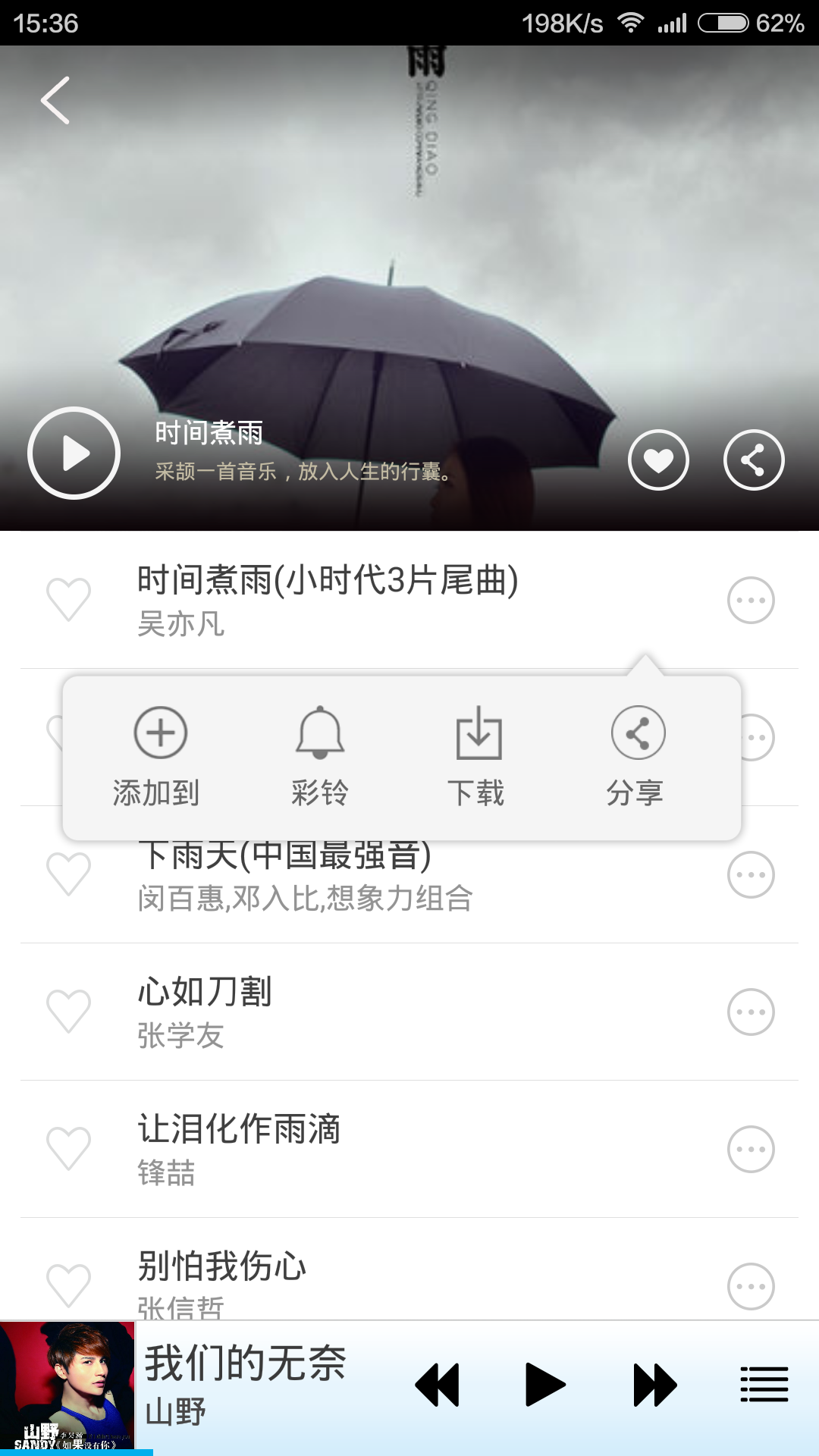Like the song 下雨天(中国最强音)

69,874
